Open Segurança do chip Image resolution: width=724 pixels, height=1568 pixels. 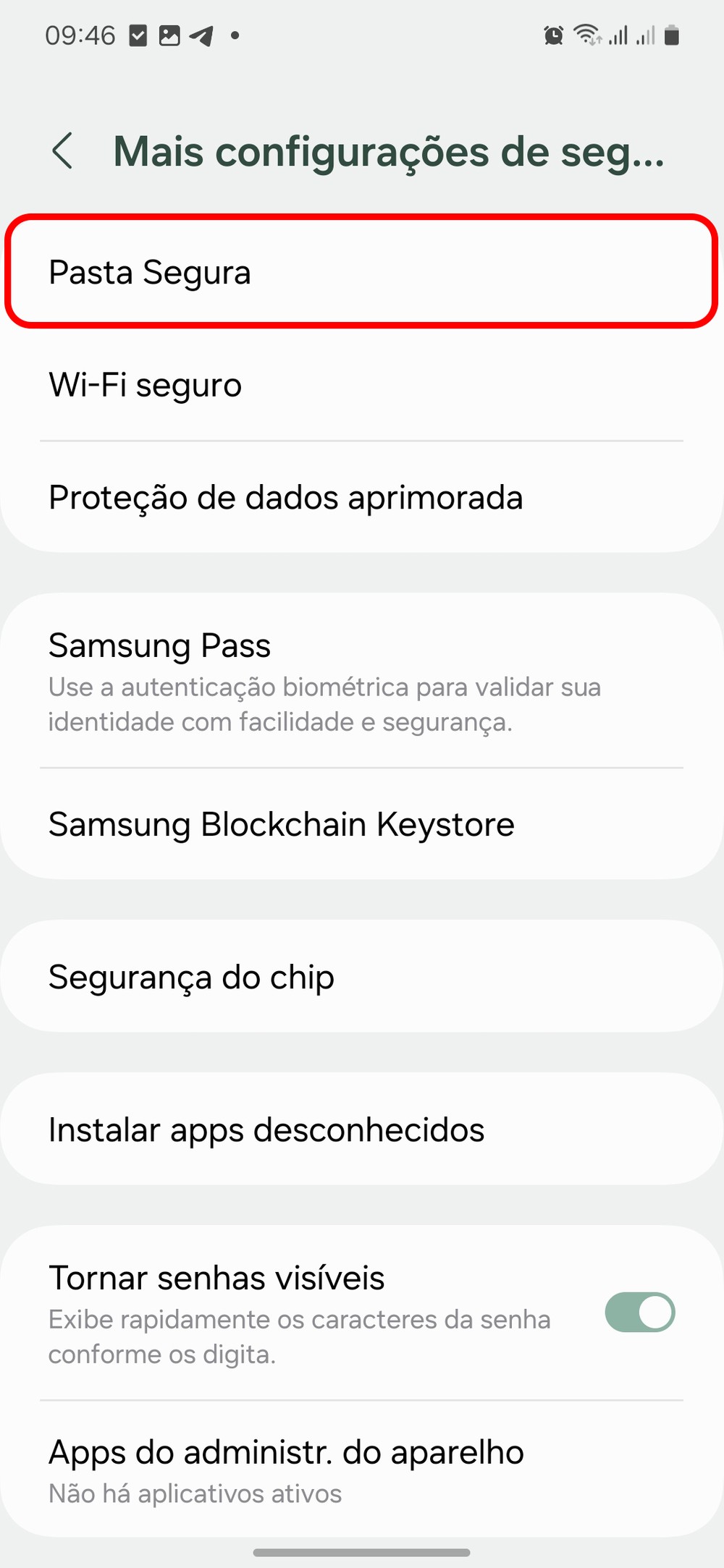point(361,977)
